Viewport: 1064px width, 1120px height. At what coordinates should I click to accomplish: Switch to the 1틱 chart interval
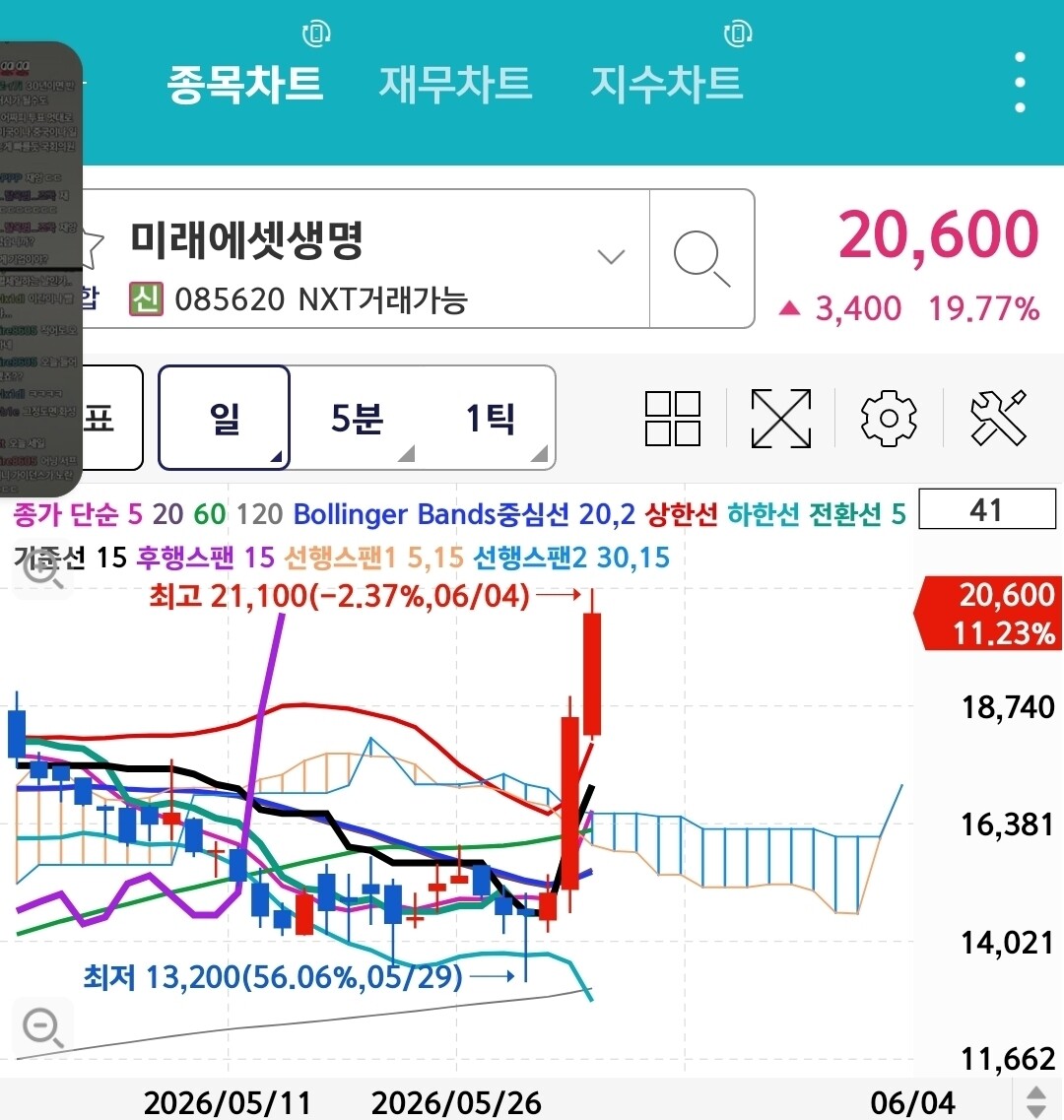pos(491,418)
